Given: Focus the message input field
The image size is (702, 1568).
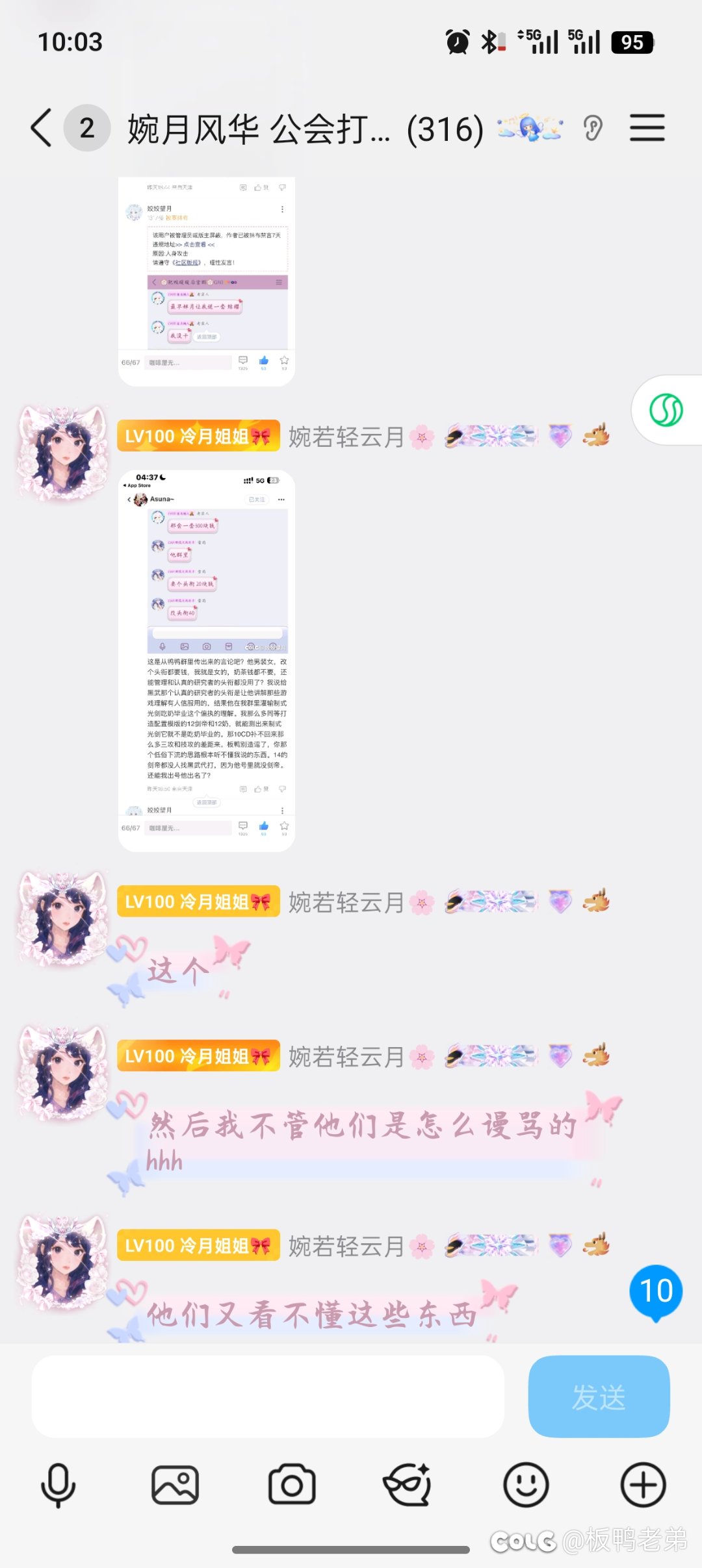Looking at the screenshot, I should pyautogui.click(x=268, y=1397).
